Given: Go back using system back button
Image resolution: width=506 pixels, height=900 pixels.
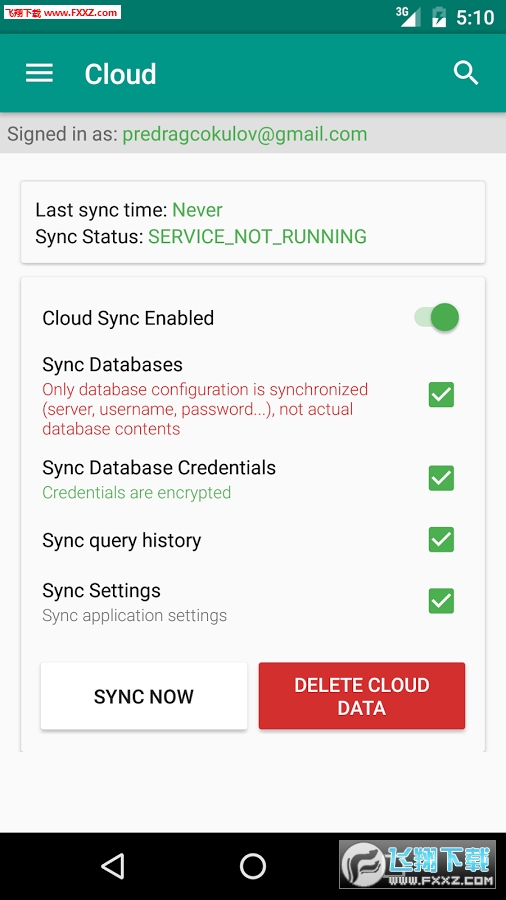Looking at the screenshot, I should click(113, 866).
